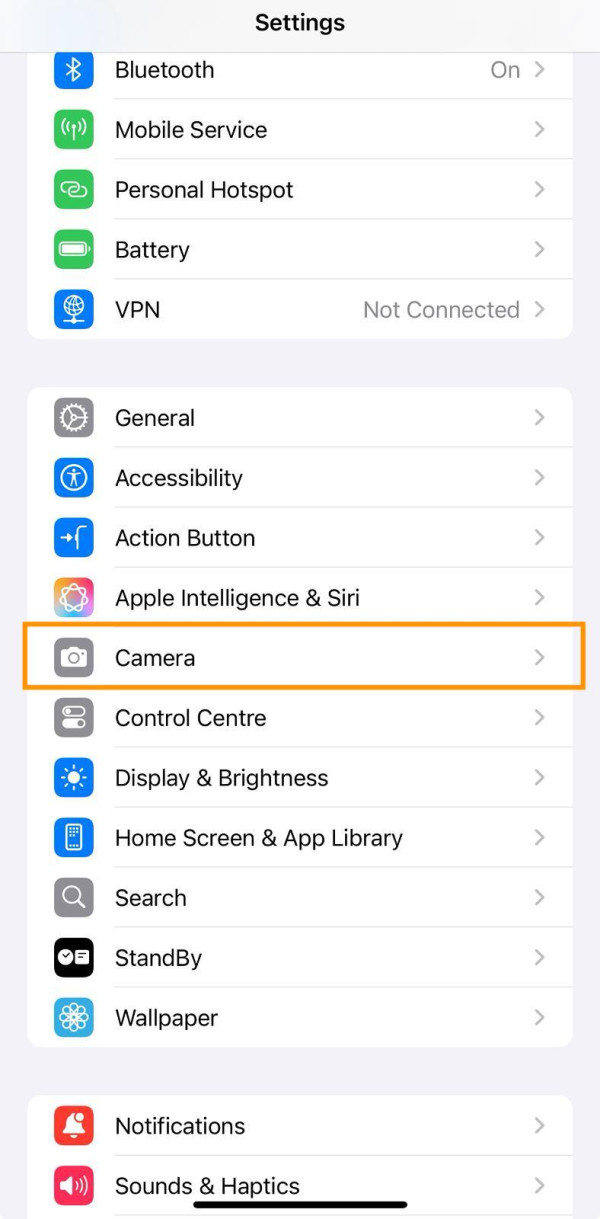Open Bluetooth settings
This screenshot has width=600, height=1219.
300,70
